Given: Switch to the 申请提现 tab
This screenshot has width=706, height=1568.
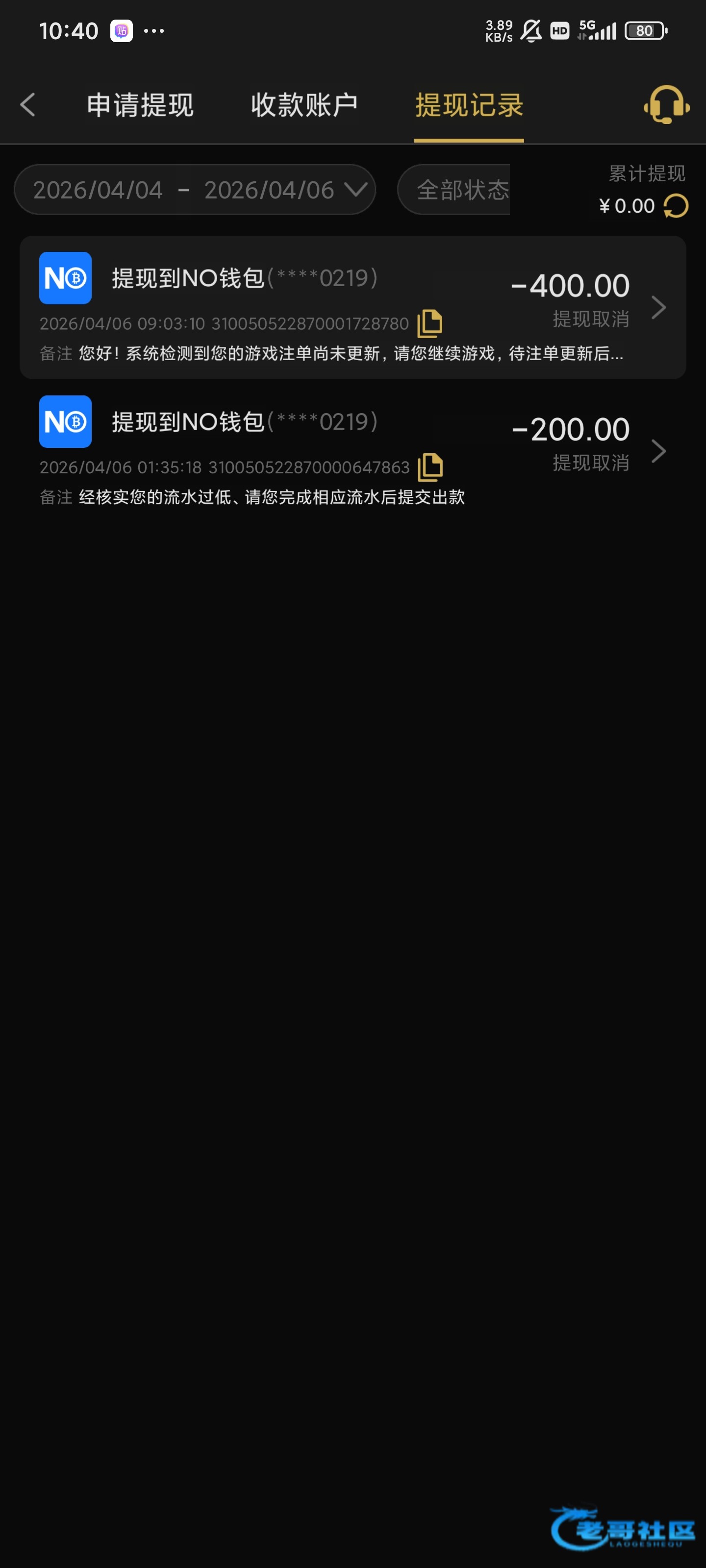Looking at the screenshot, I should 140,105.
